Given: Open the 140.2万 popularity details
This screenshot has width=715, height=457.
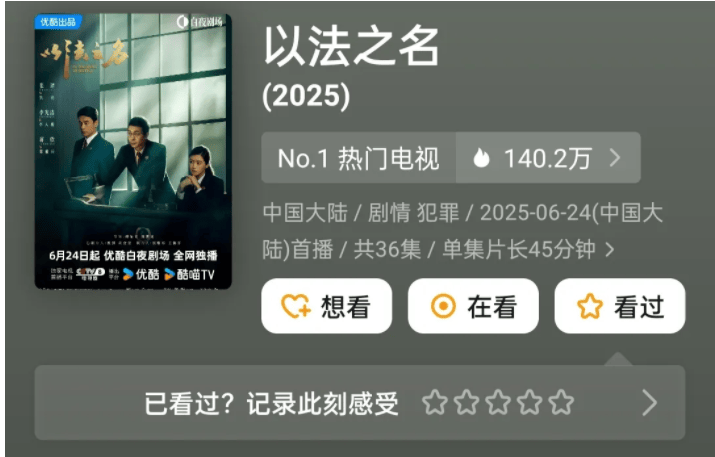Looking at the screenshot, I should pos(548,158).
